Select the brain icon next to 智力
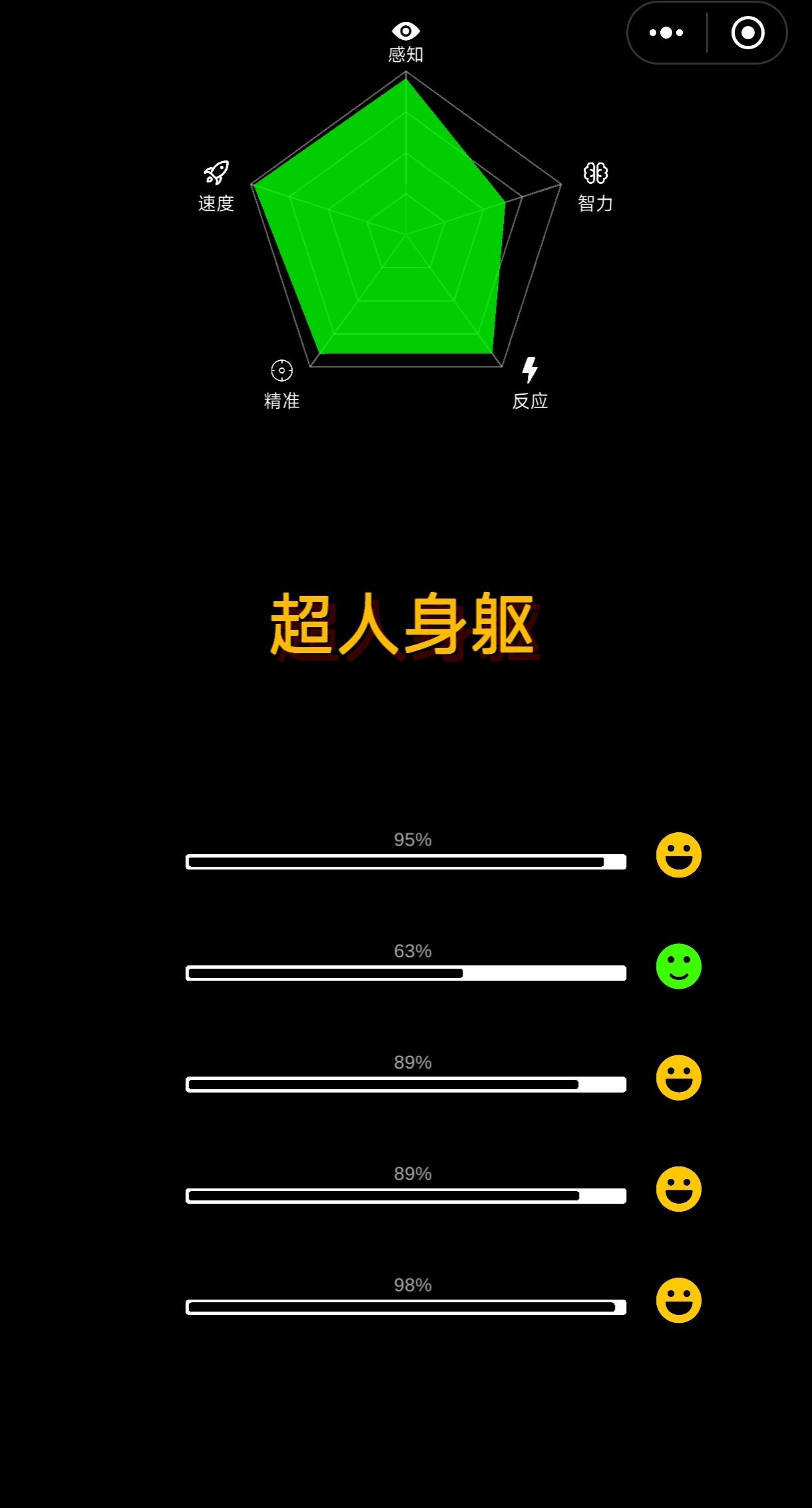Screen dimensions: 812x1508 (x=596, y=174)
